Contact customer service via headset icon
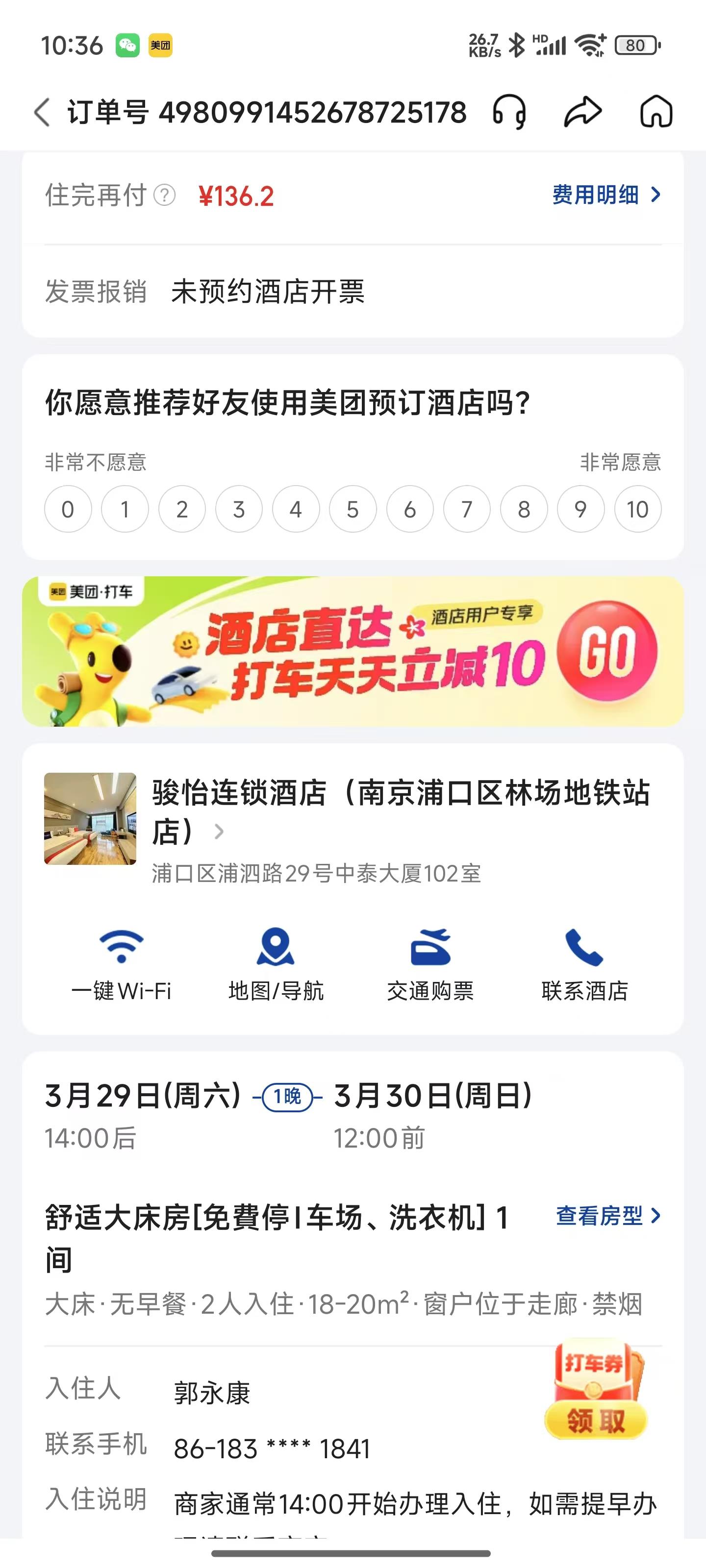Viewport: 706px width, 1568px height. click(509, 112)
